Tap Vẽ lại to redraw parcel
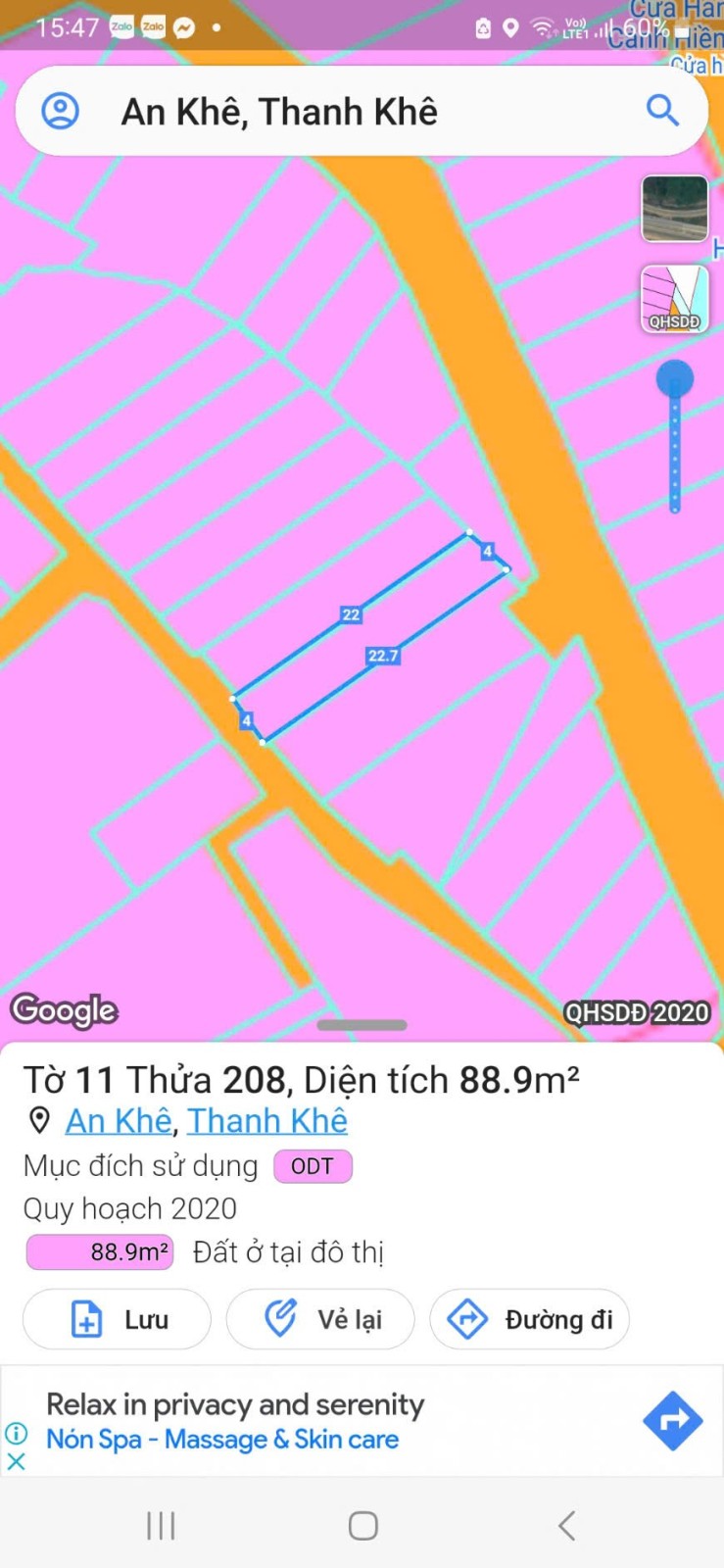Screen dimensions: 724x1568 coord(320,1319)
